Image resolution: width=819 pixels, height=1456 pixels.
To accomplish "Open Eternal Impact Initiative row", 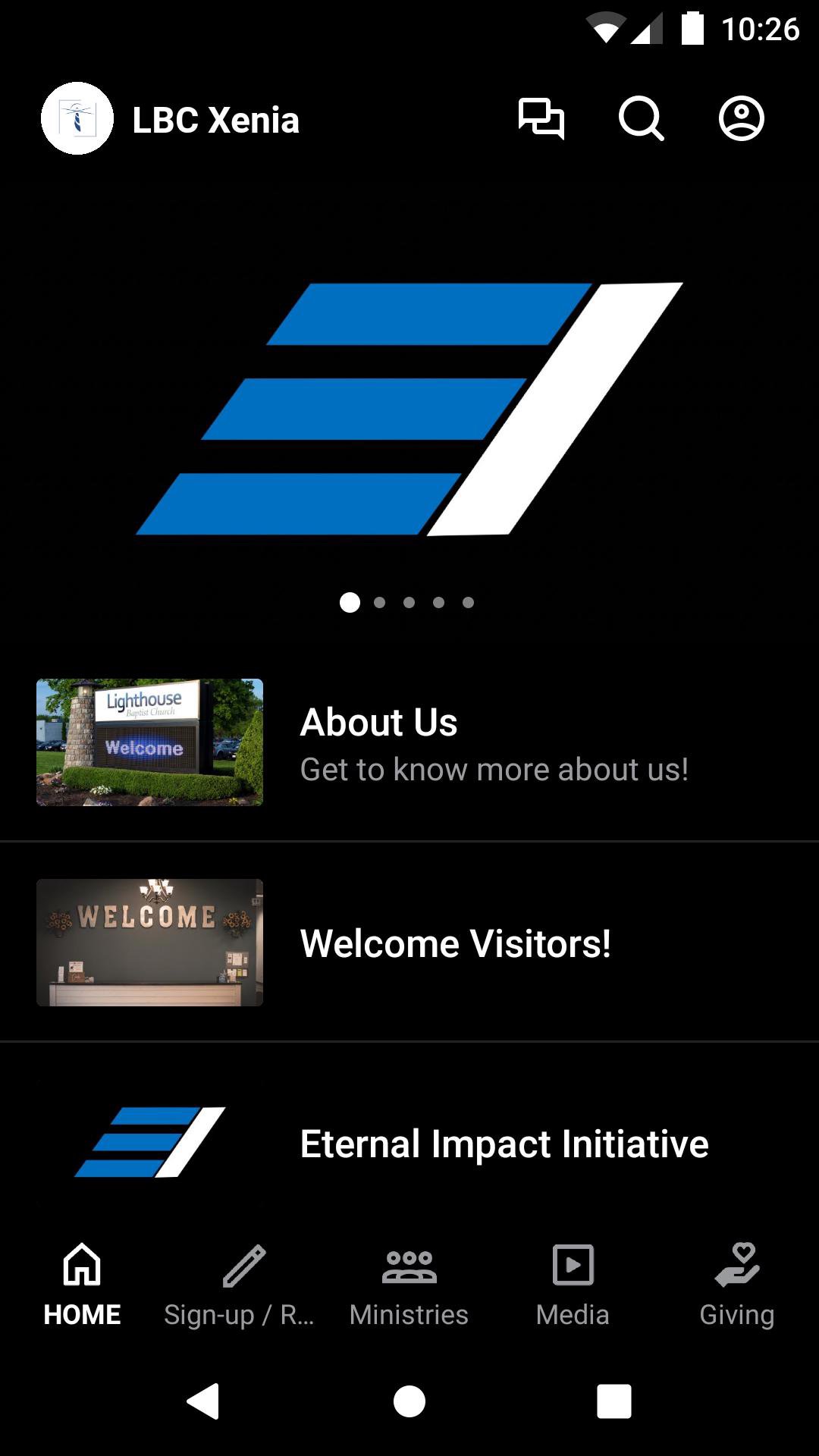I will 409,1143.
